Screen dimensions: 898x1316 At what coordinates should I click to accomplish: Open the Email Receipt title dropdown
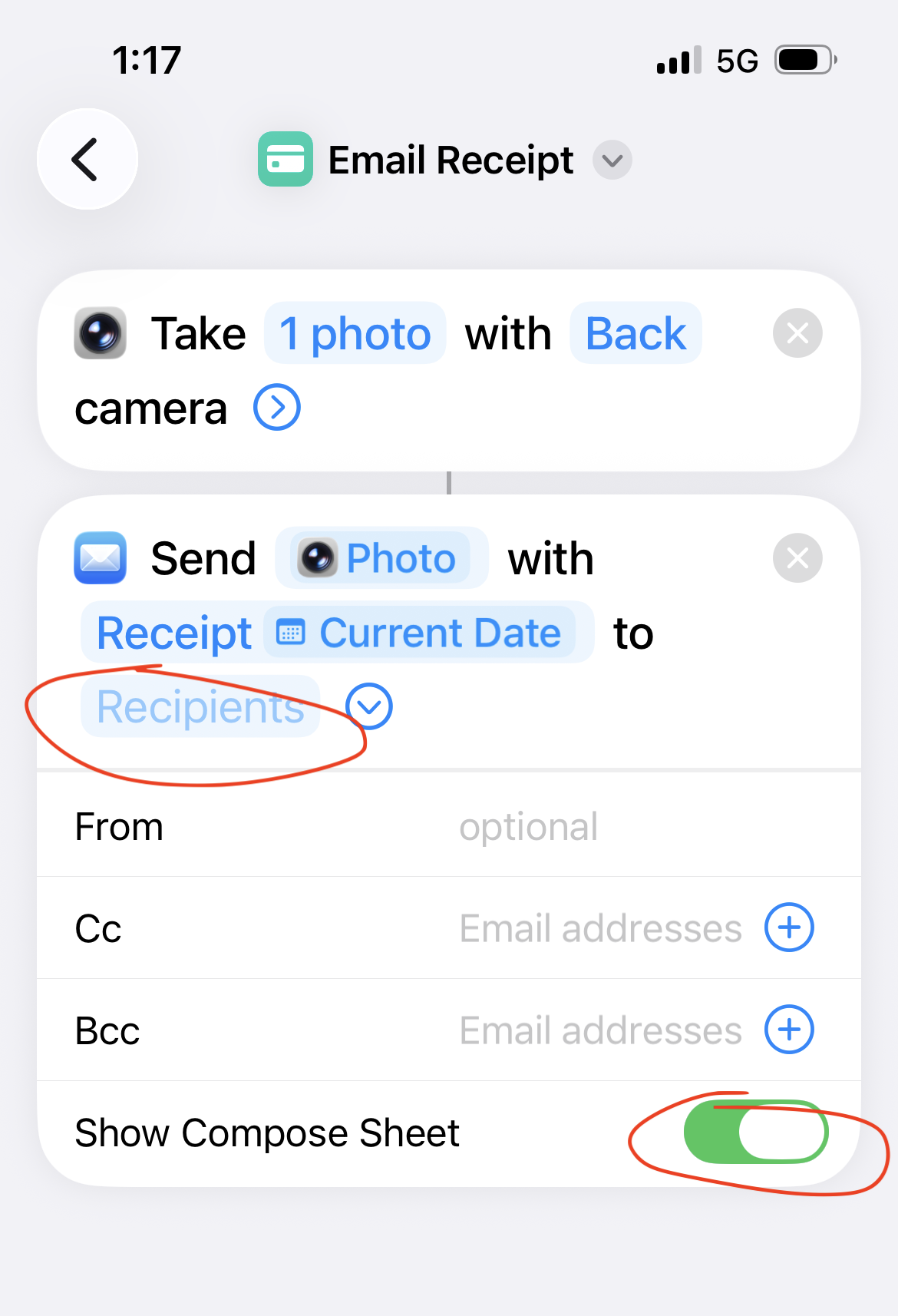click(x=612, y=160)
